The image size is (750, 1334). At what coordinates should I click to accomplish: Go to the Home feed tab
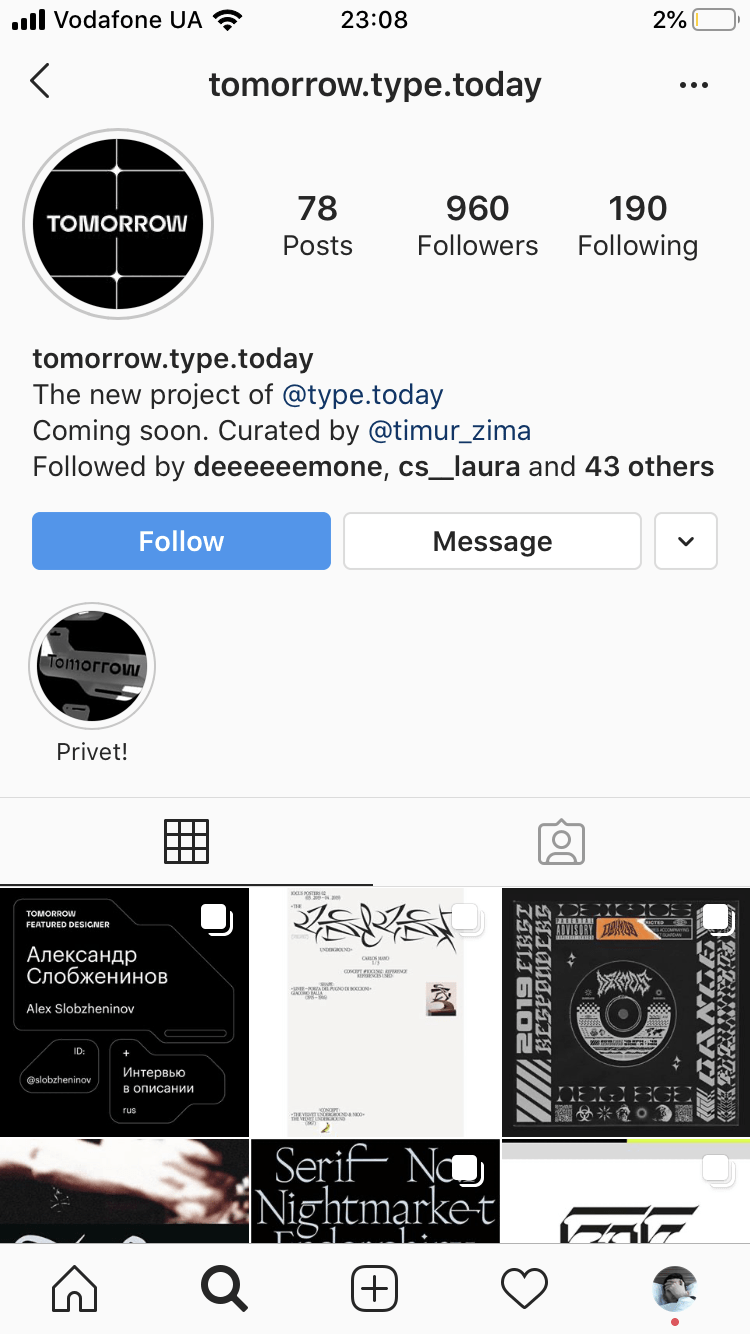pyautogui.click(x=75, y=1289)
